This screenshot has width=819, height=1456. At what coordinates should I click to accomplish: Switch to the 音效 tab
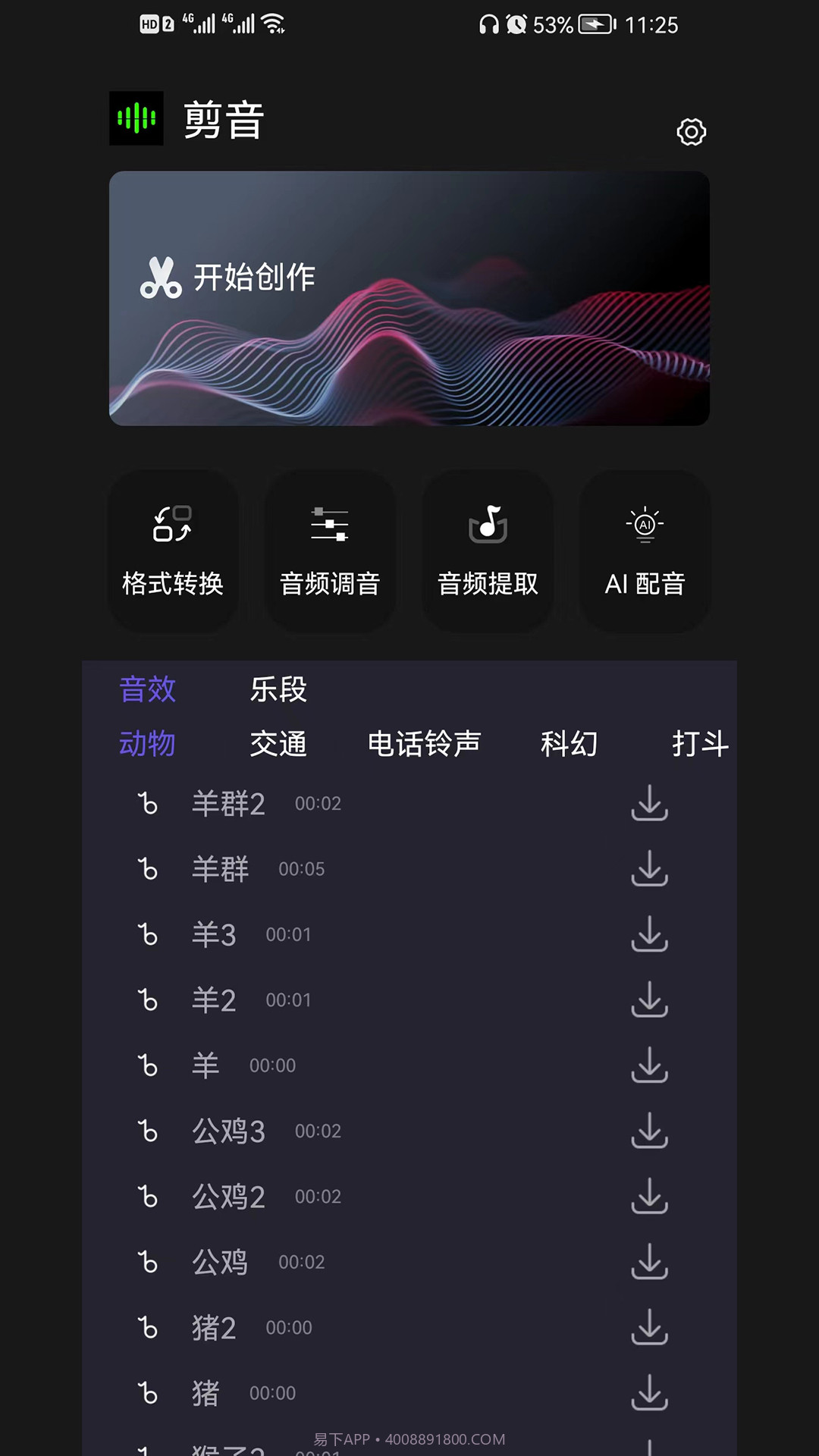[x=147, y=689]
